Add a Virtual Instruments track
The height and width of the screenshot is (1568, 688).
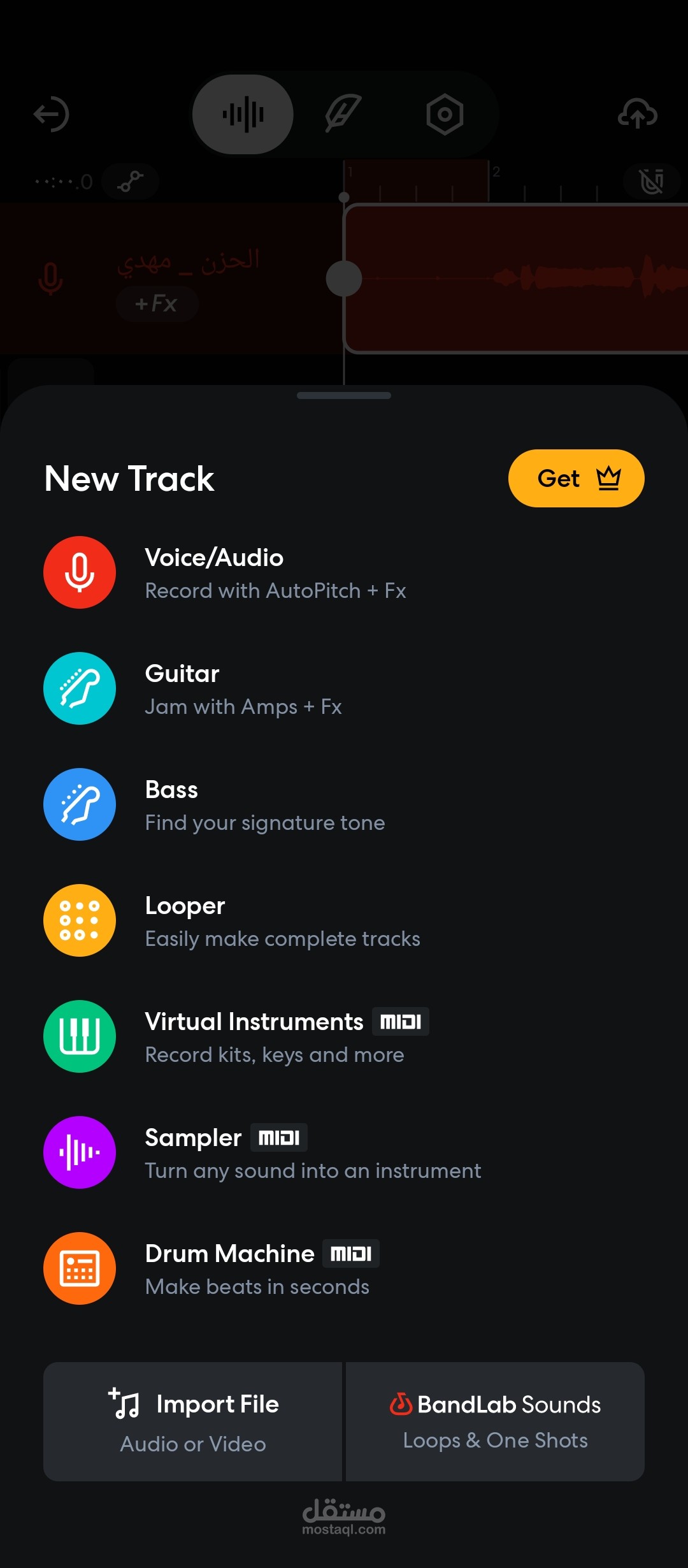click(x=344, y=1036)
